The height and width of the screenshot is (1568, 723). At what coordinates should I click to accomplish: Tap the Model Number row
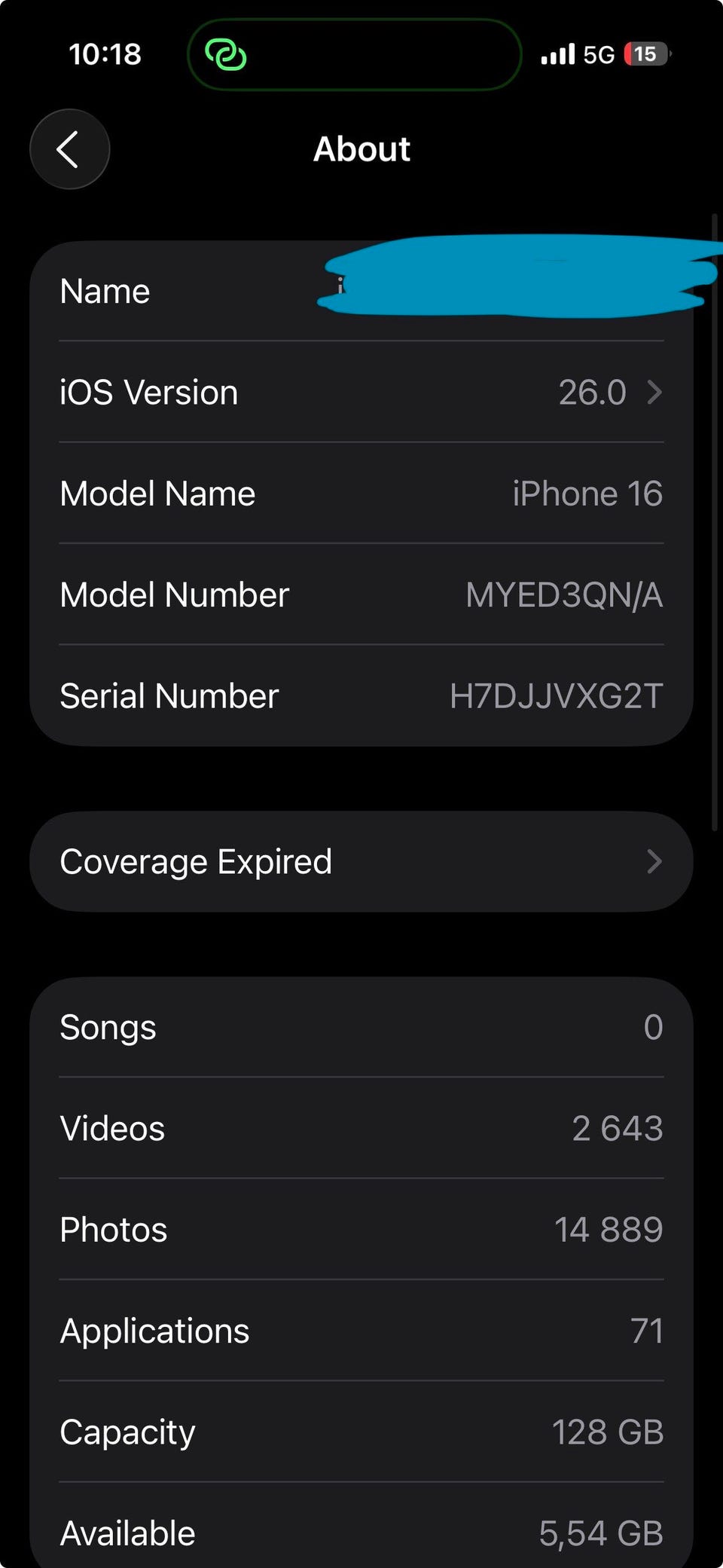[361, 594]
